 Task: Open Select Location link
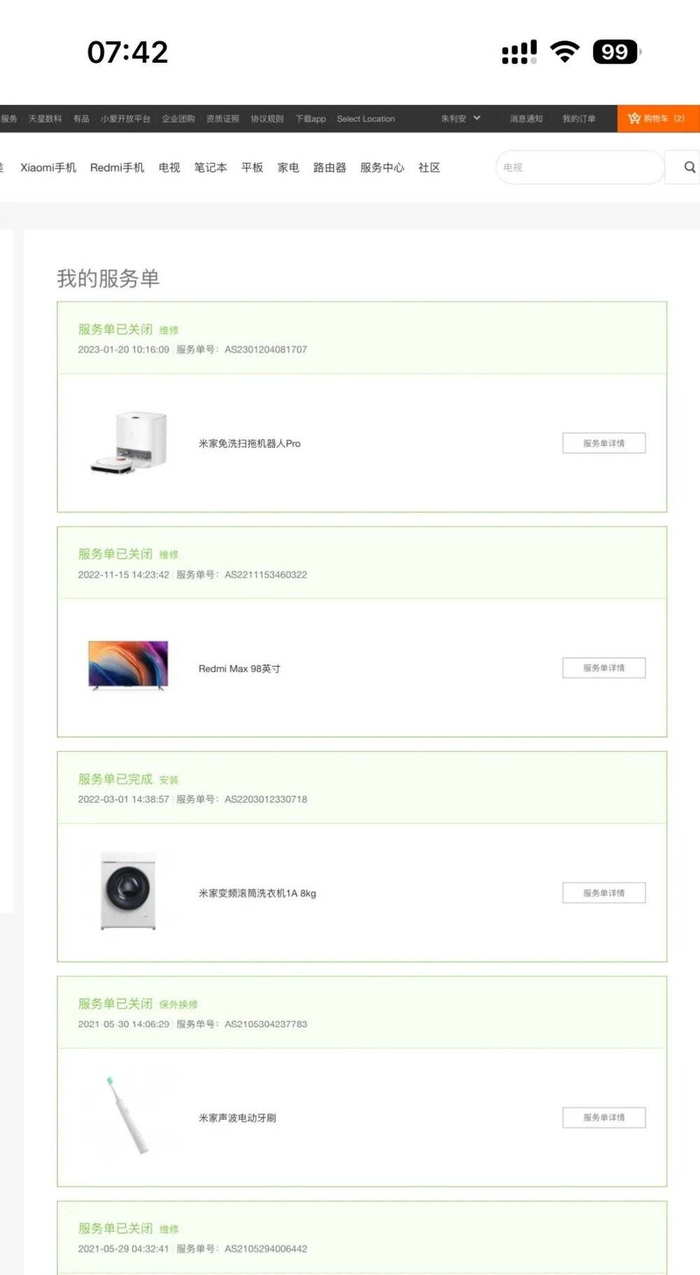tap(365, 119)
